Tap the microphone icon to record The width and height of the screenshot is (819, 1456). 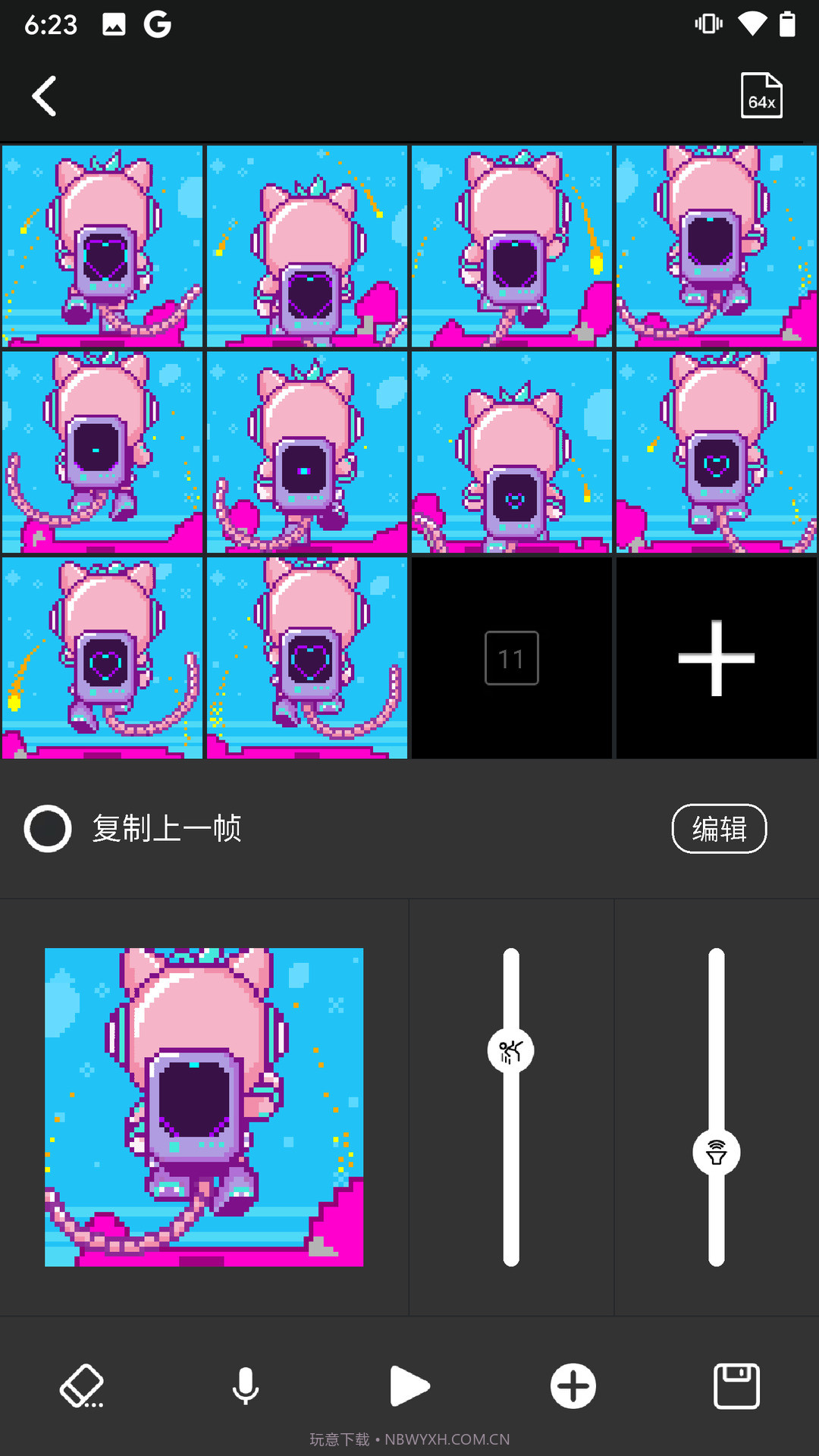(x=245, y=1386)
